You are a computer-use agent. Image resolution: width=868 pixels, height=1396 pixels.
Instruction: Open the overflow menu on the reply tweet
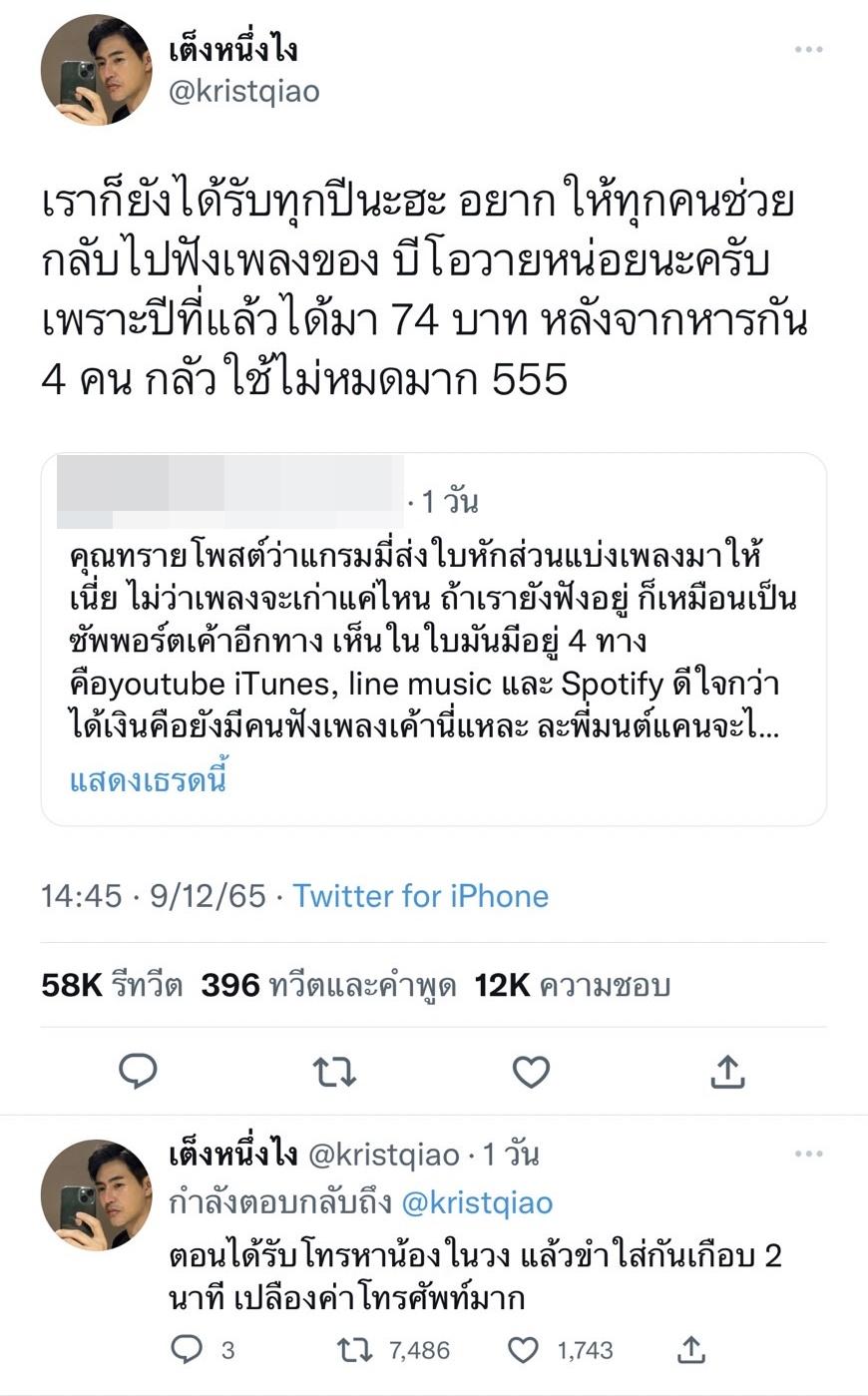[x=808, y=1155]
